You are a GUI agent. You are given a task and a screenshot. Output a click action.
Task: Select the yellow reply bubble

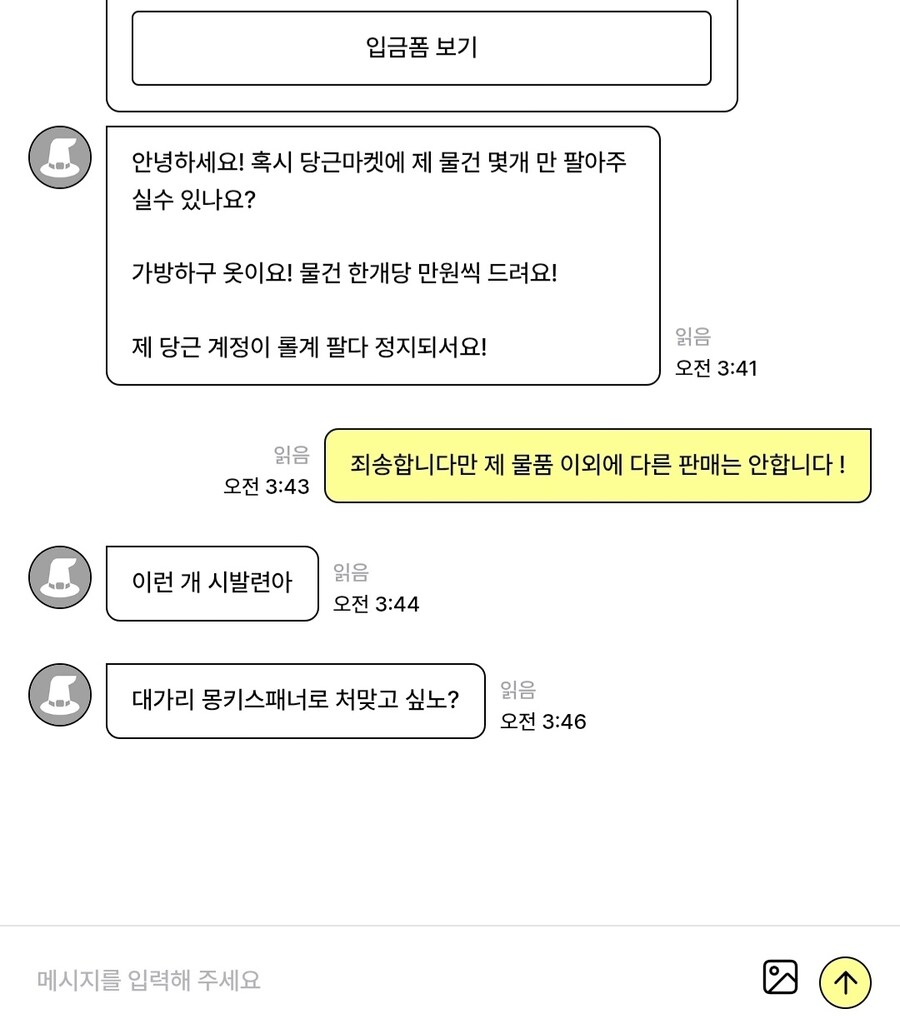pos(597,465)
